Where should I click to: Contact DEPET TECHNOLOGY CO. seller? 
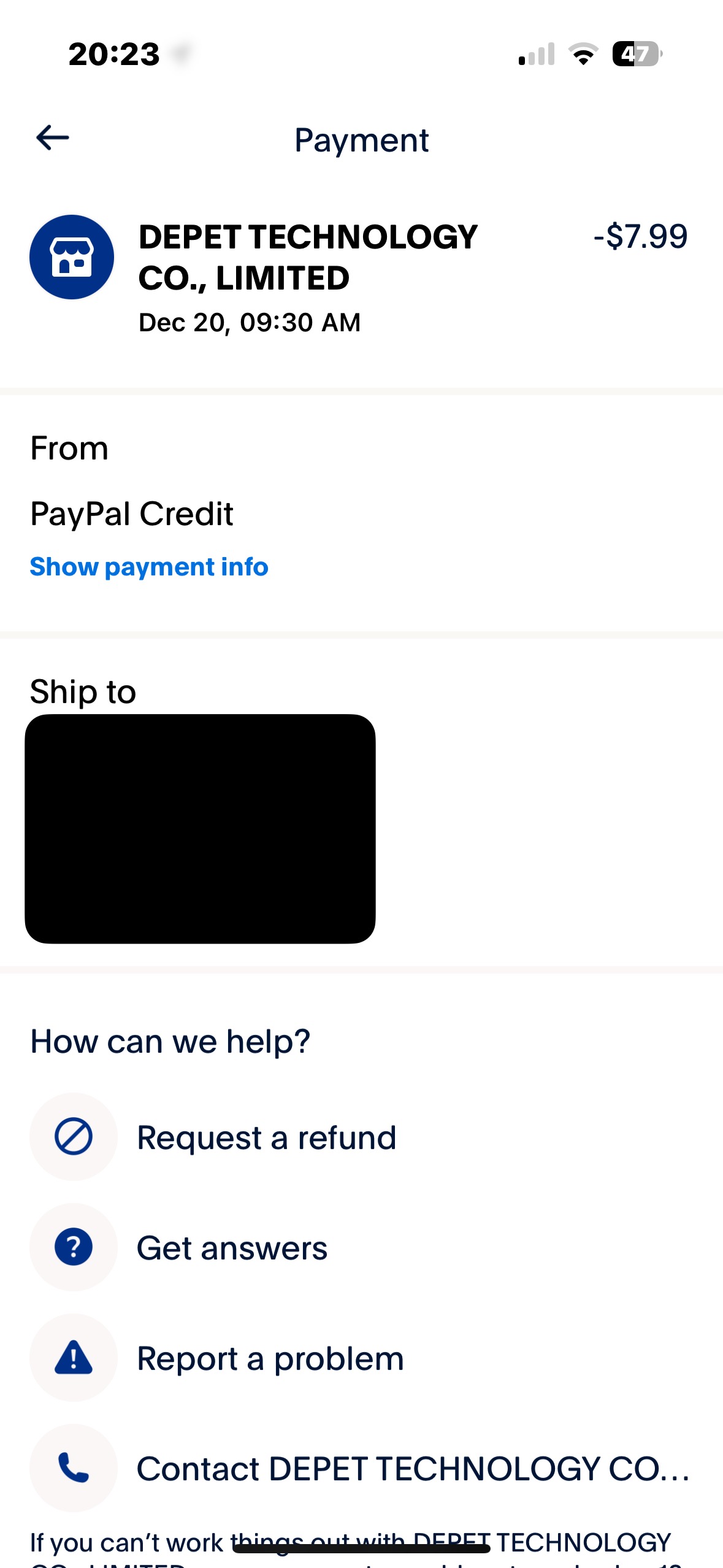point(412,1469)
